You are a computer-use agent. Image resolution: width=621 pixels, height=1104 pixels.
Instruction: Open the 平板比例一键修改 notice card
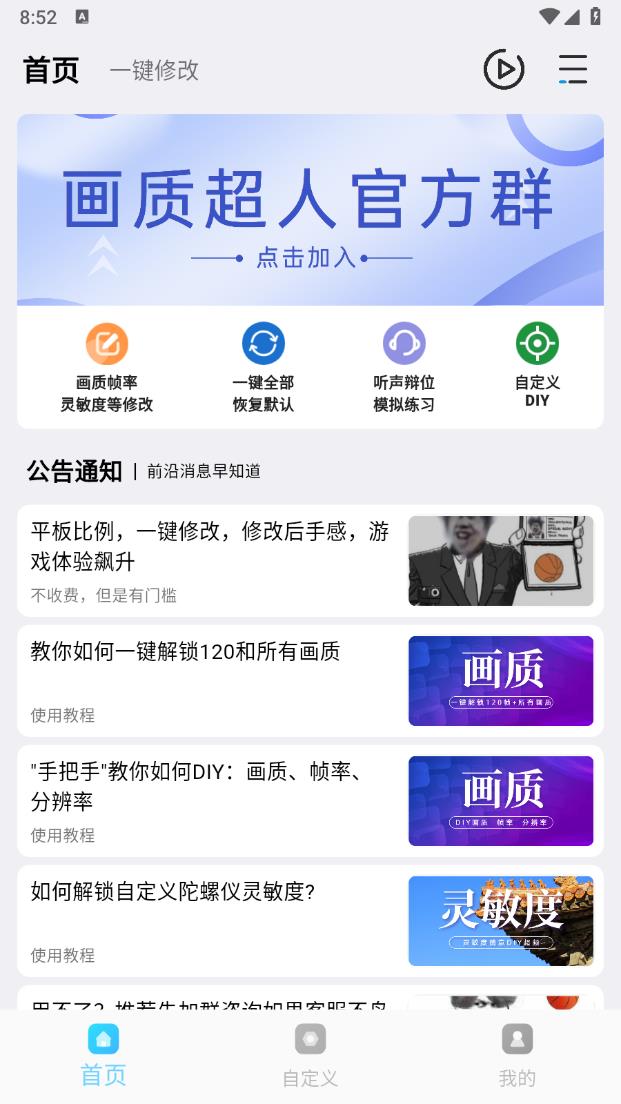point(310,561)
